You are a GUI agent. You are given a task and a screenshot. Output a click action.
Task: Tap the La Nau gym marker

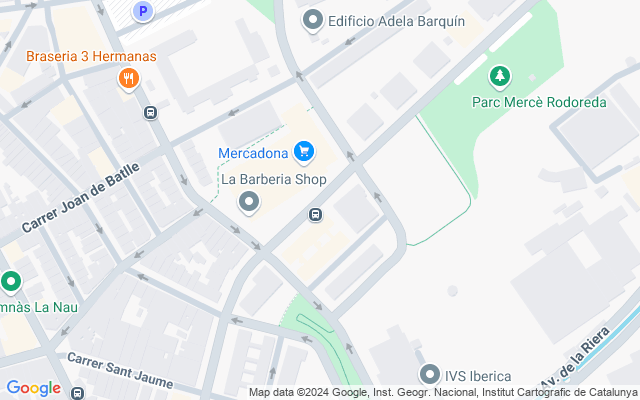[x=11, y=282]
